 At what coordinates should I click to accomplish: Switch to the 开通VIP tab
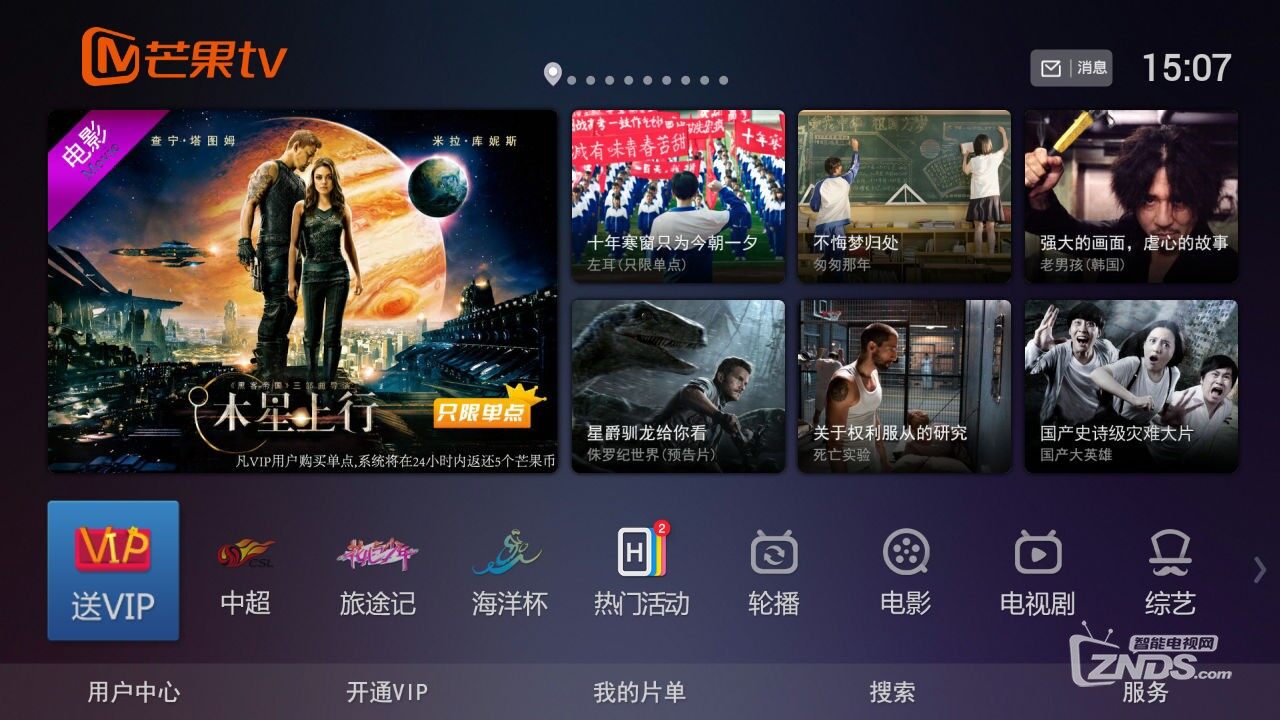387,692
